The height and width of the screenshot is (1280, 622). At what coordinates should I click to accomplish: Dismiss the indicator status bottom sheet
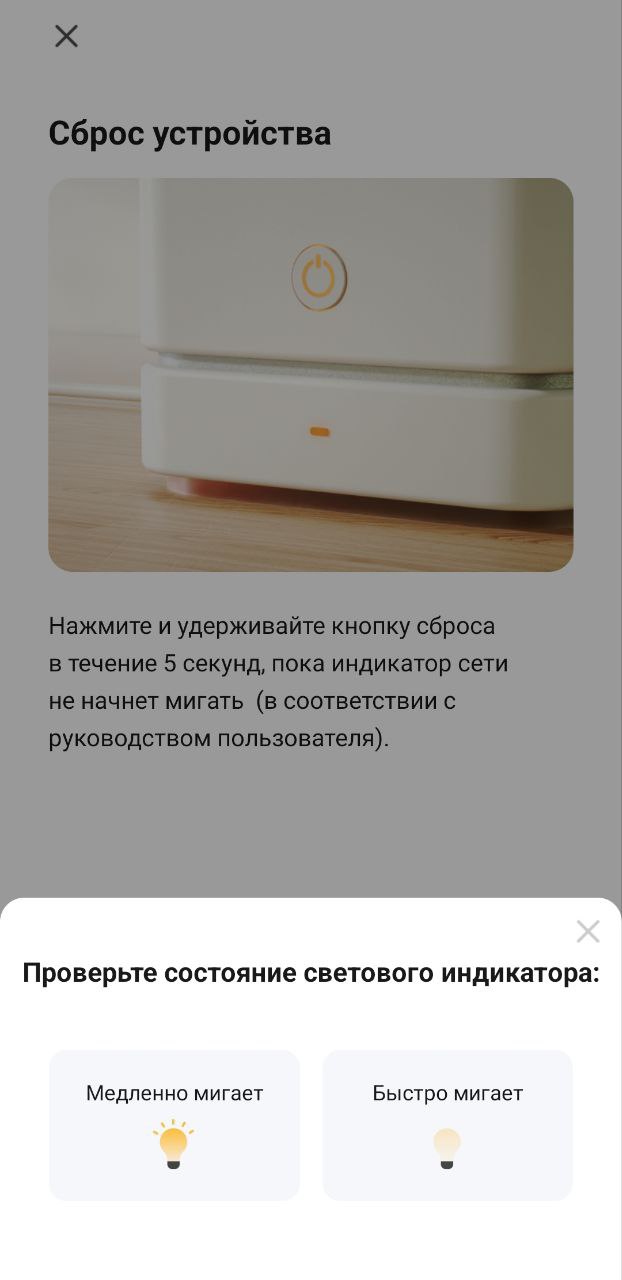click(588, 932)
